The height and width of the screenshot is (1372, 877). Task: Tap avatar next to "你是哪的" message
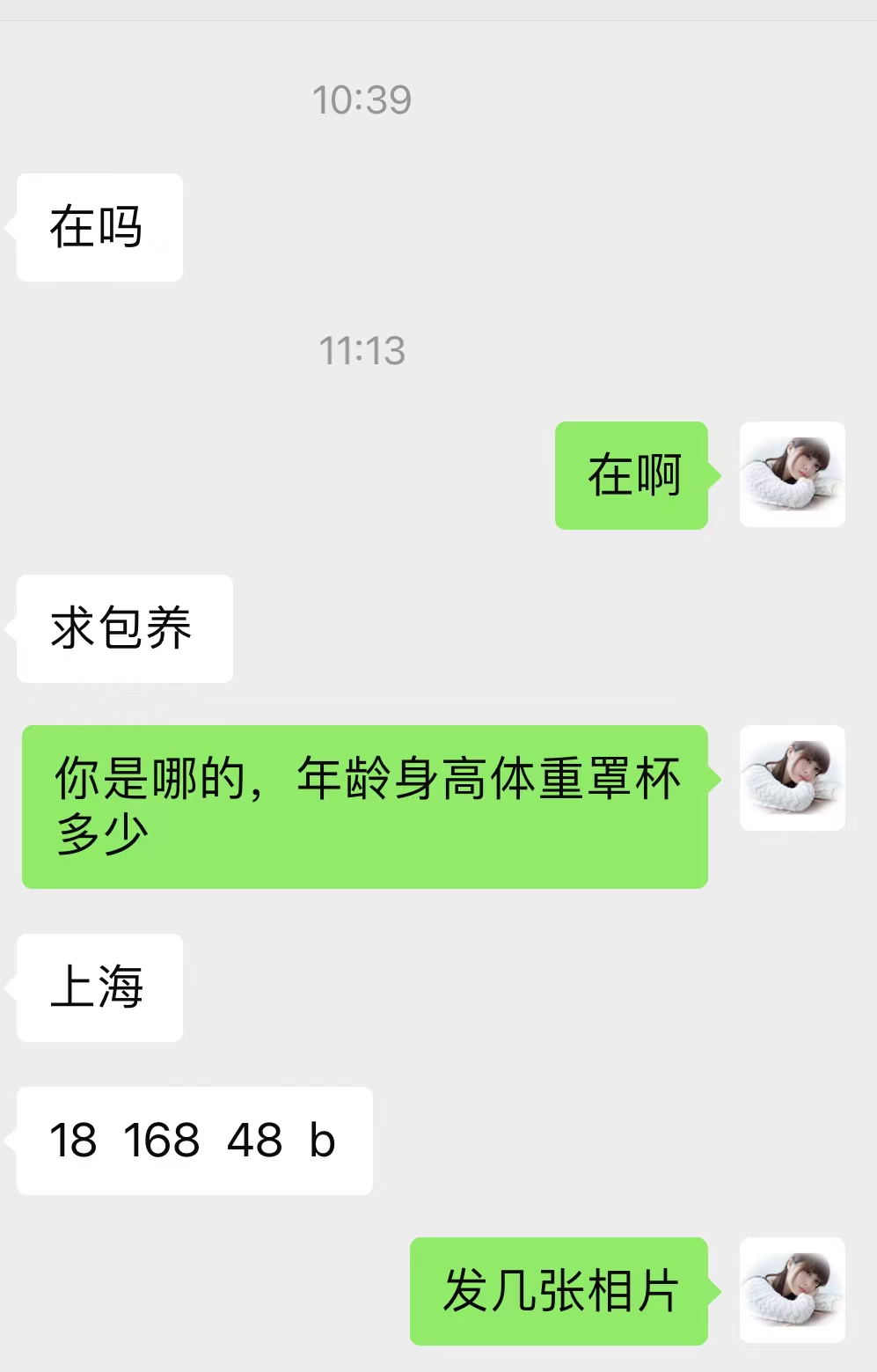(x=792, y=778)
